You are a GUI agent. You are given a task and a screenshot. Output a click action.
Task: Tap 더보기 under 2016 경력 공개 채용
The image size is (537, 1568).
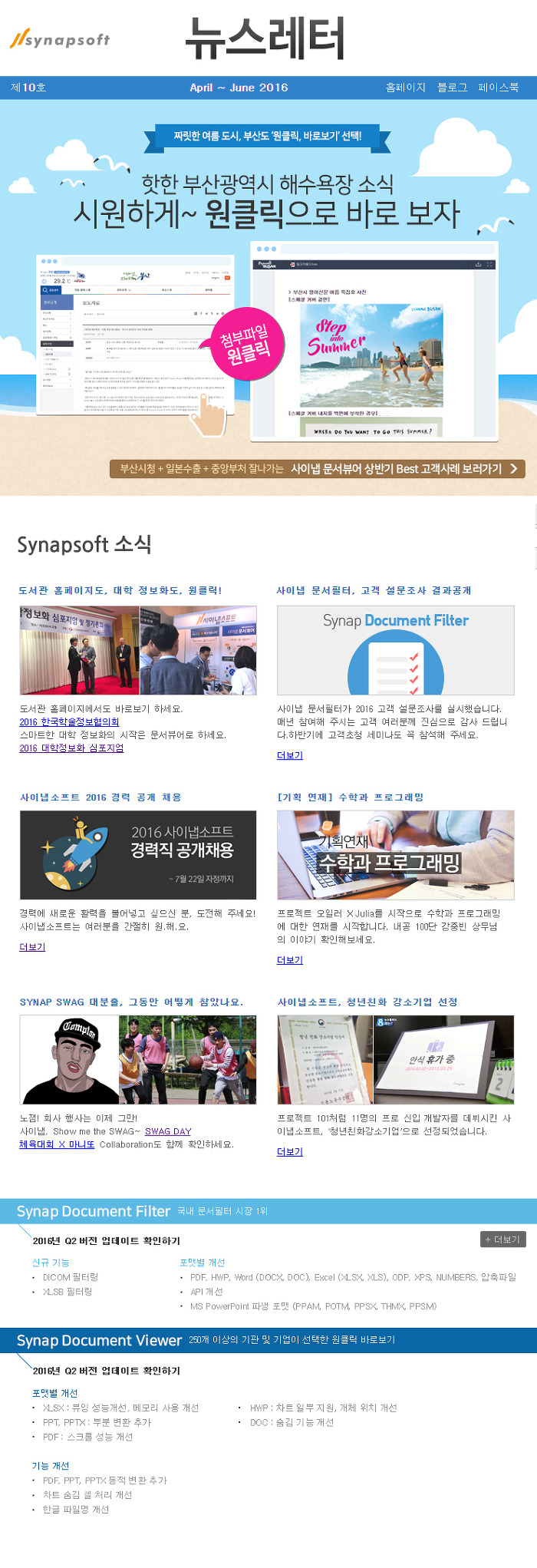(x=32, y=947)
